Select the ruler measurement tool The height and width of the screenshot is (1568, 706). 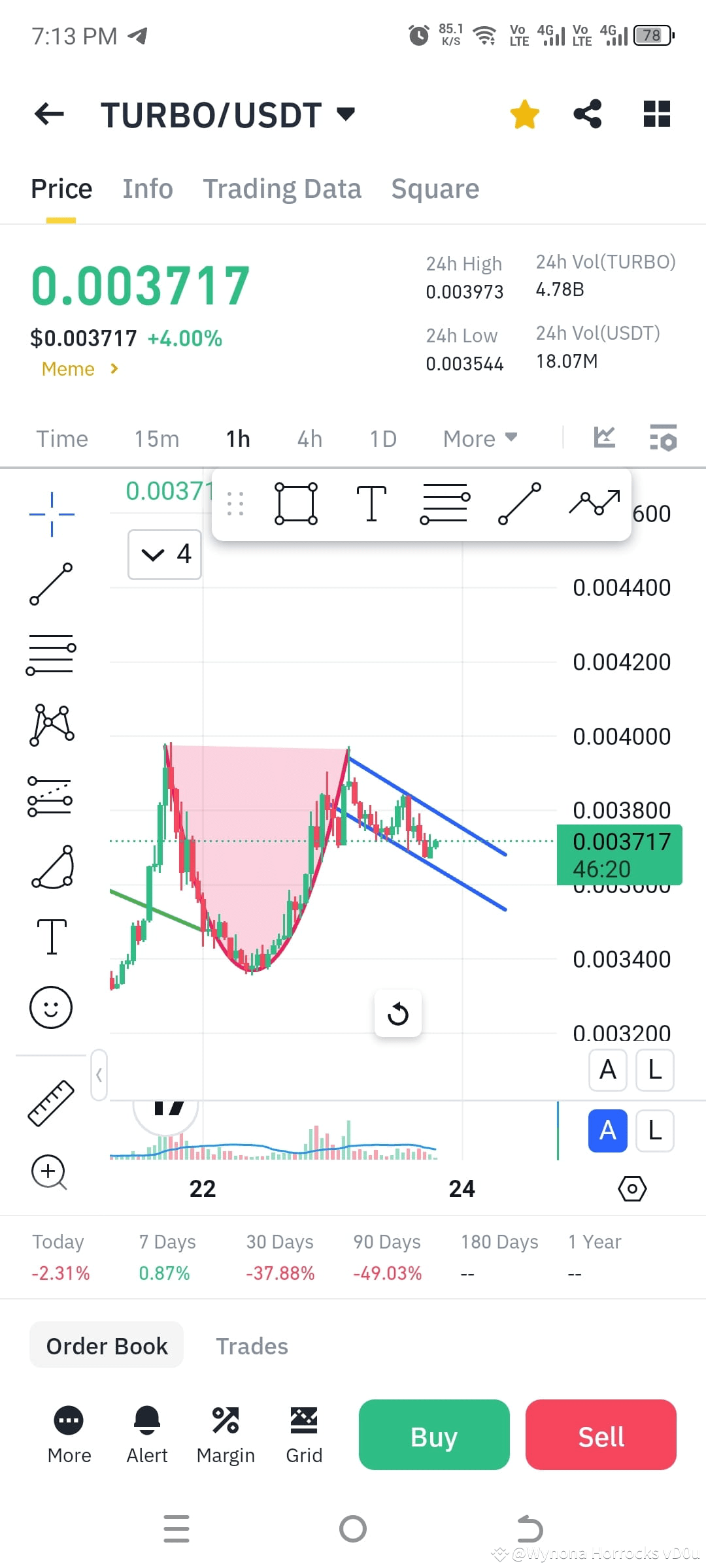pos(51,1103)
